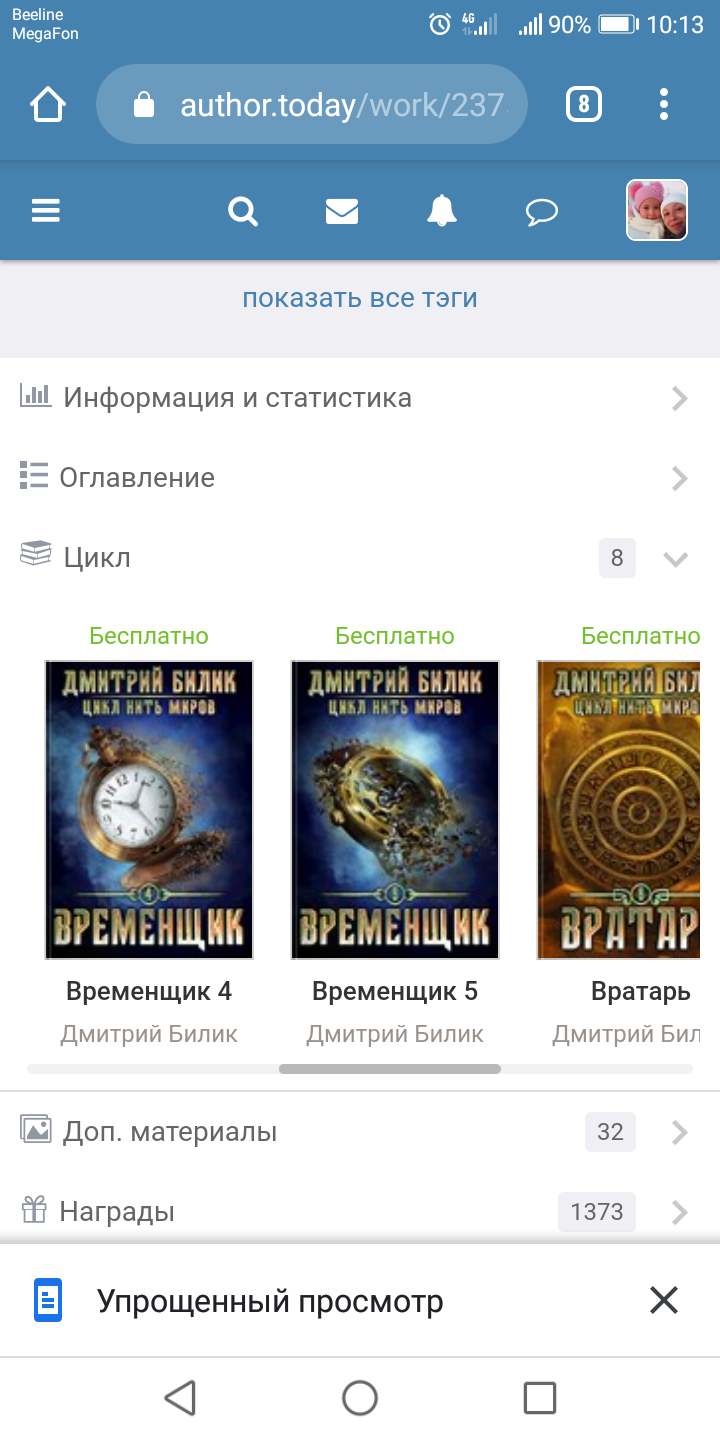Open the mail envelope messages
The width and height of the screenshot is (720, 1440).
click(x=342, y=211)
